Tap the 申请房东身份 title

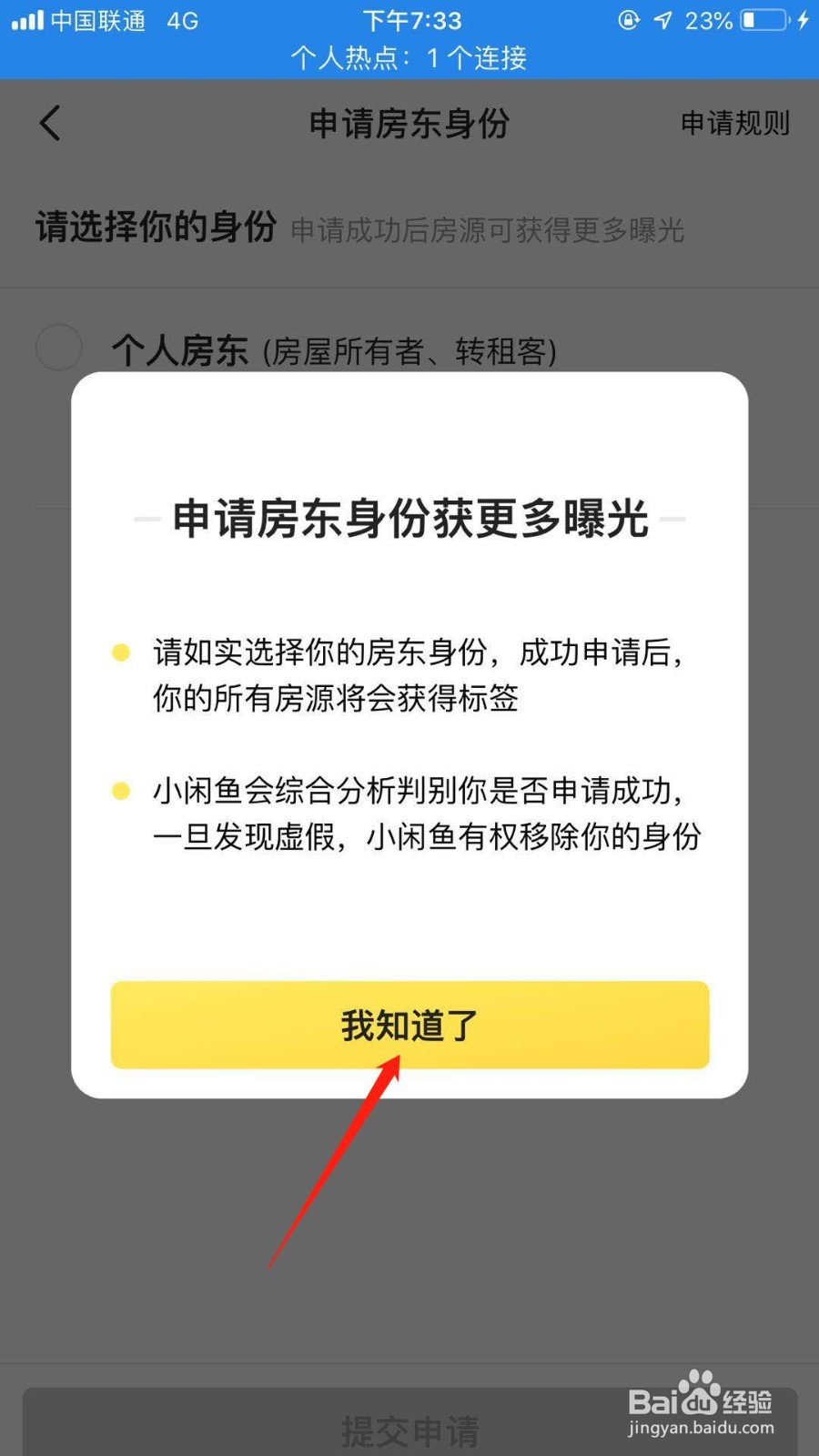click(409, 123)
